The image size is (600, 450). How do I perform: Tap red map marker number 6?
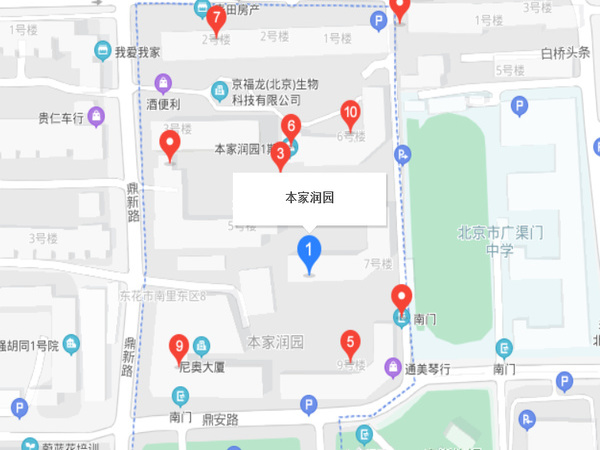(x=291, y=127)
